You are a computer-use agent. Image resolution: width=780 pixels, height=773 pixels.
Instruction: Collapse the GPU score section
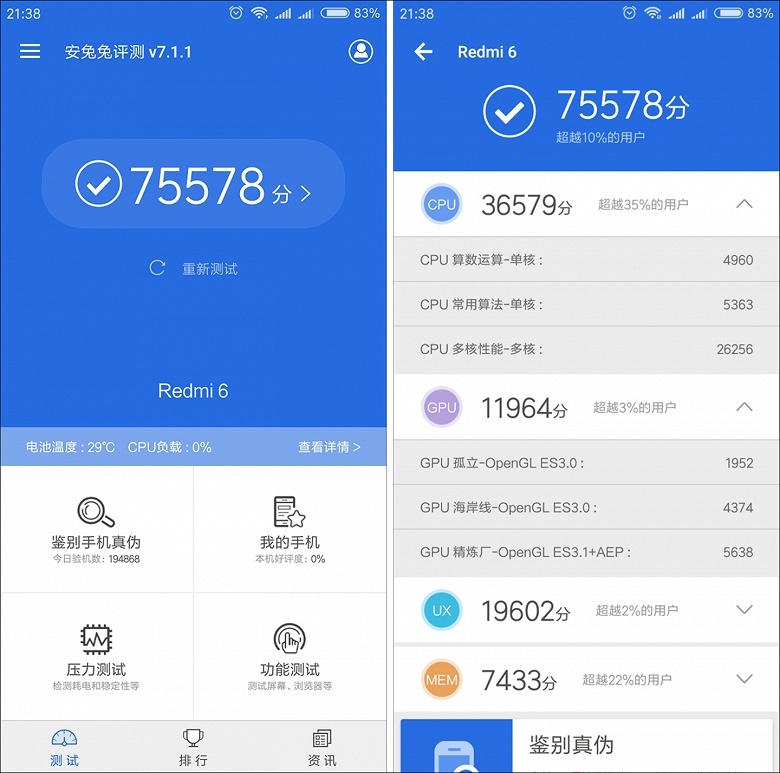[x=743, y=407]
